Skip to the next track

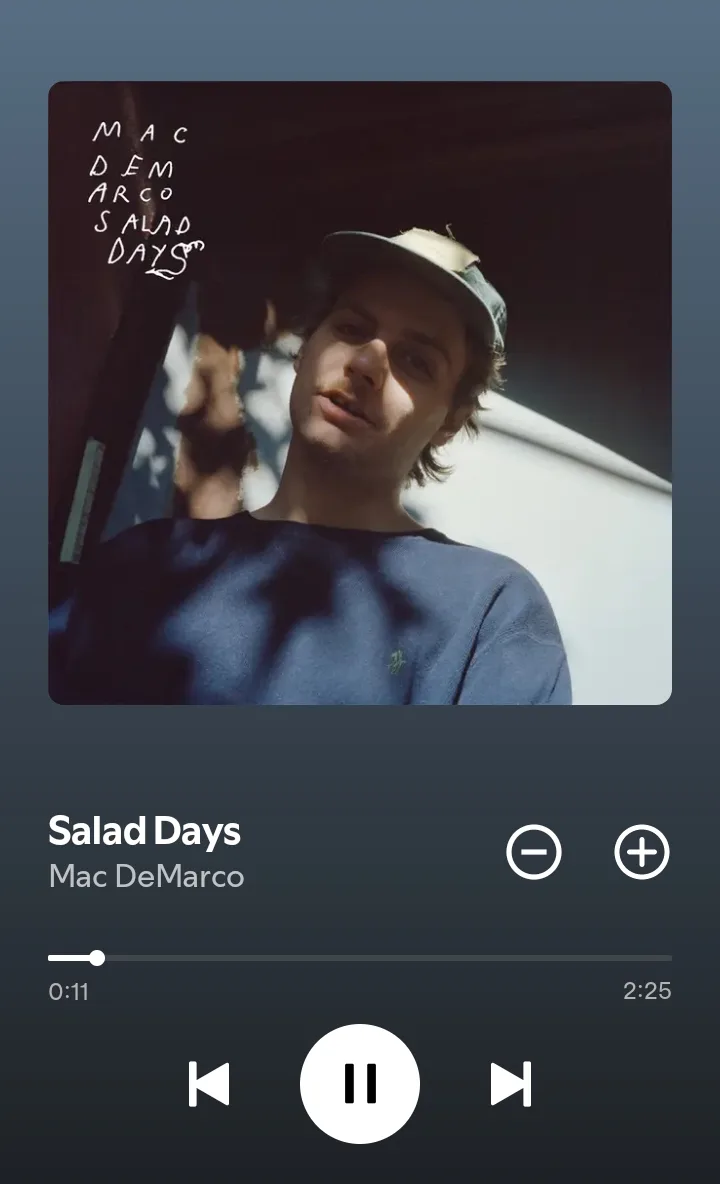point(511,1084)
